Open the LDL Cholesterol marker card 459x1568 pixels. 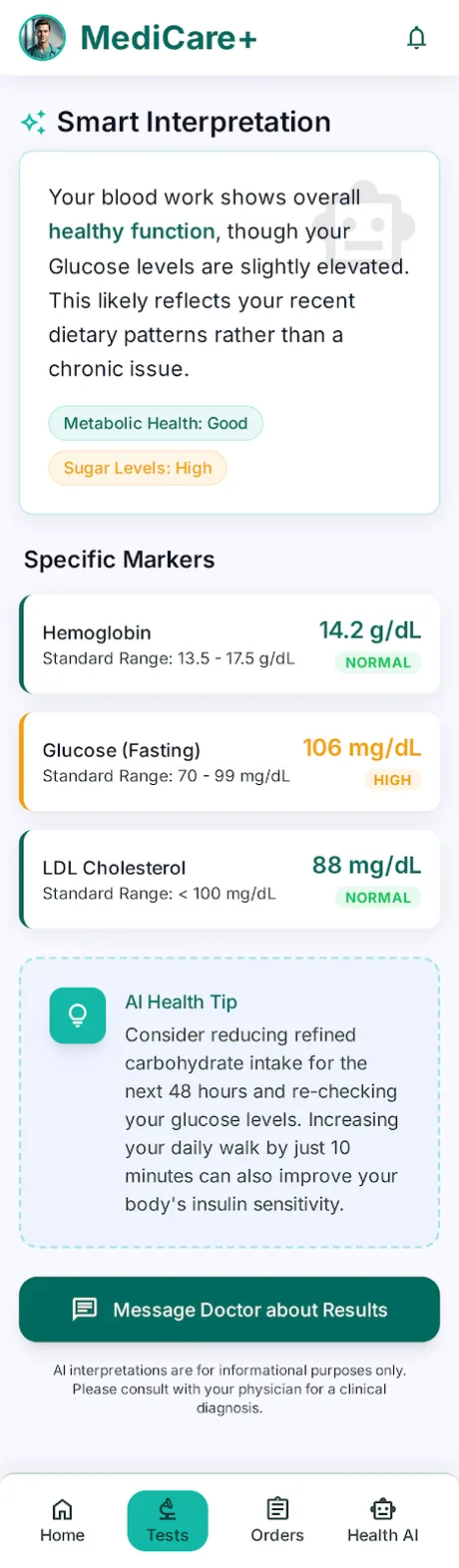pyautogui.click(x=229, y=880)
